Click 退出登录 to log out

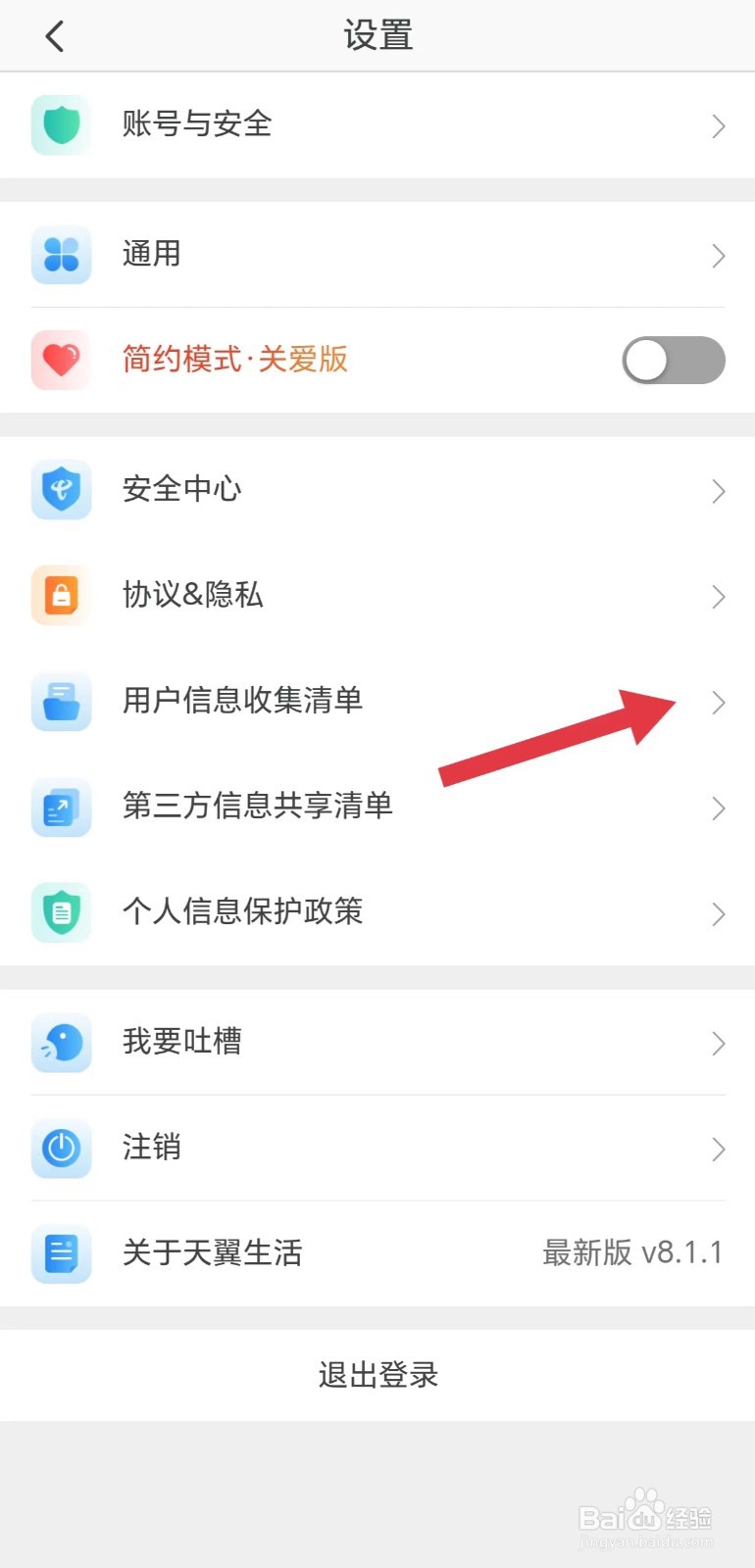click(x=377, y=1374)
